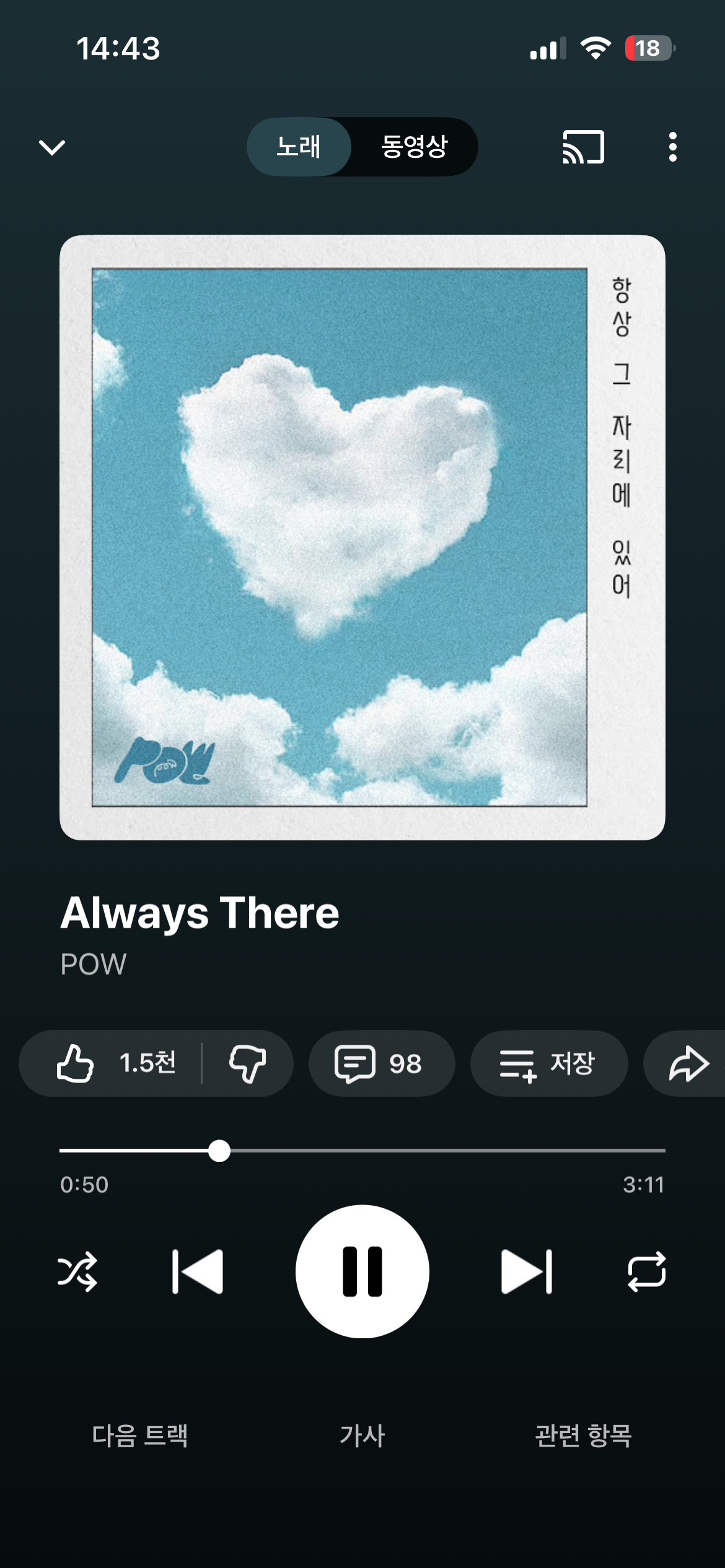Skip to the previous track
The height and width of the screenshot is (1568, 725).
pyautogui.click(x=198, y=1271)
